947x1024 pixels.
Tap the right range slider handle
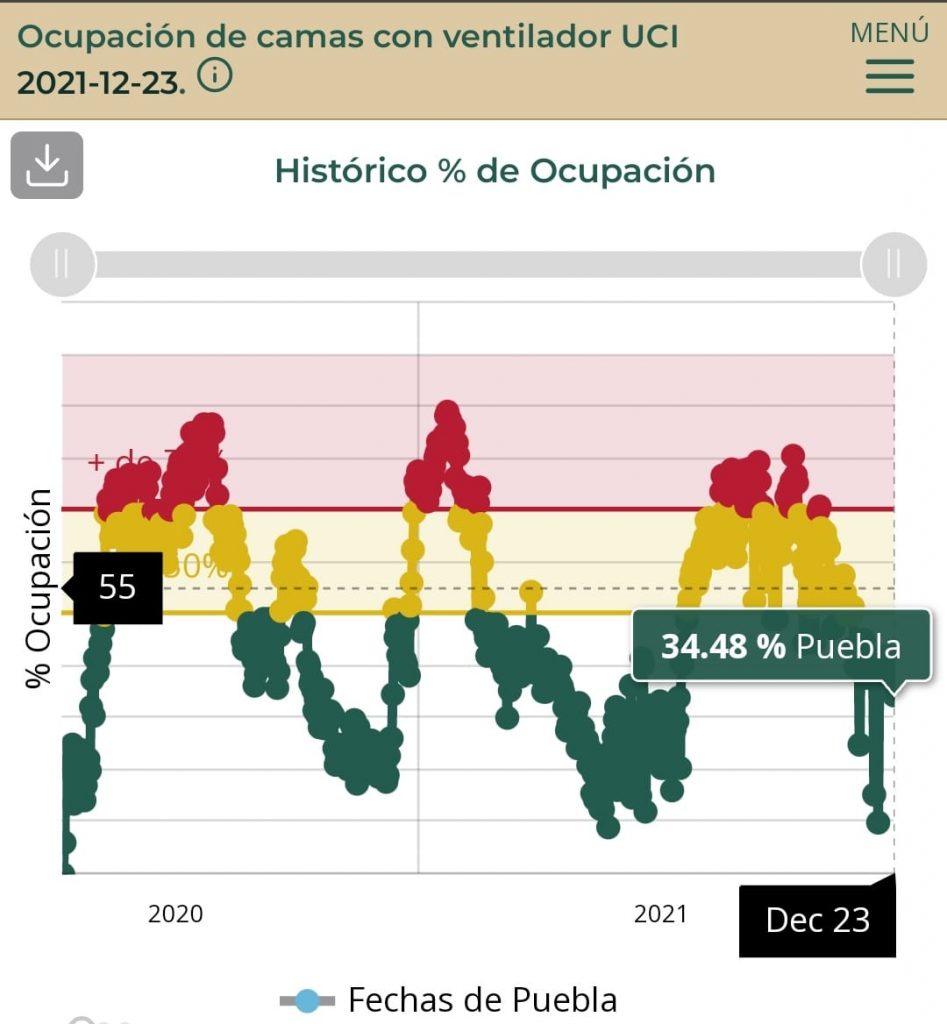pyautogui.click(x=893, y=264)
